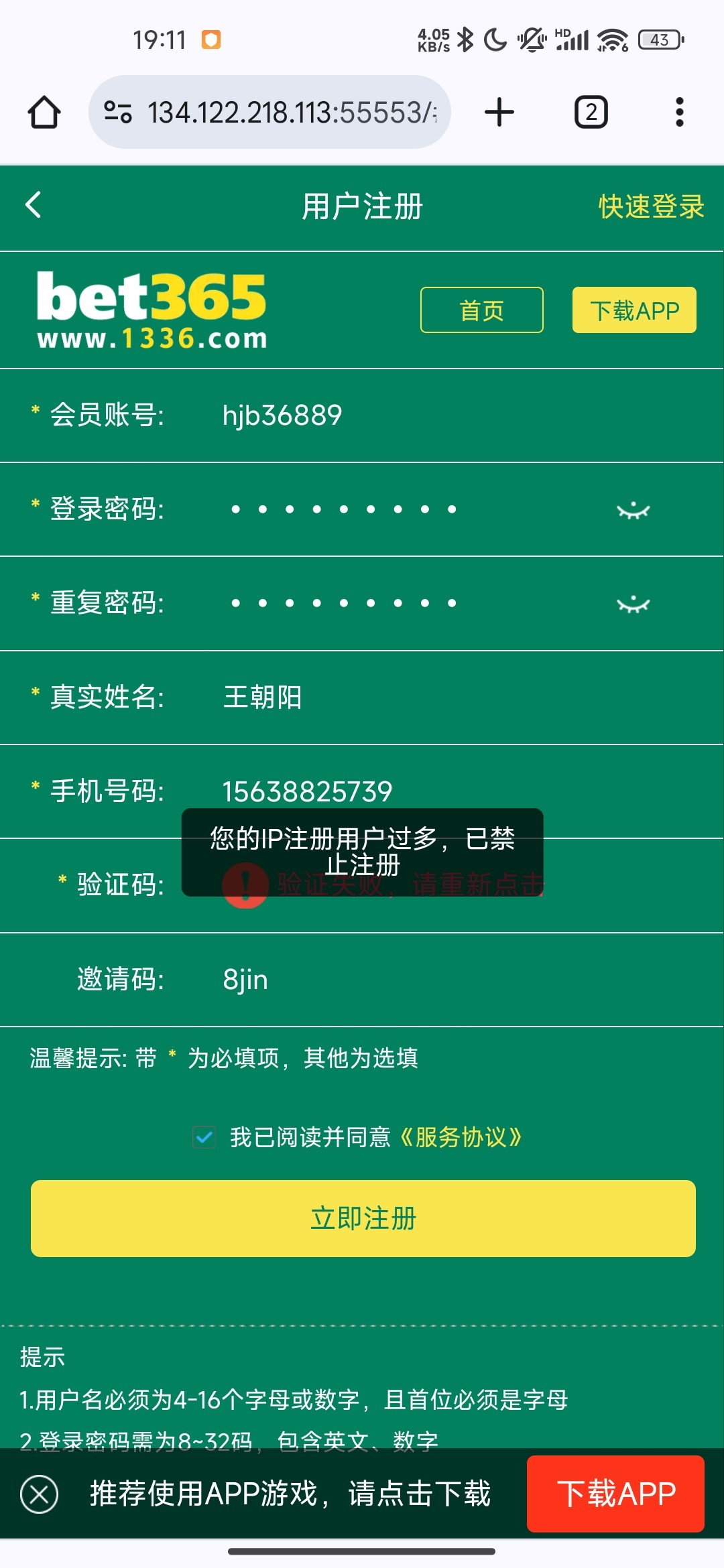This screenshot has width=724, height=1568.
Task: Go back from the 用户注册 page
Action: point(34,205)
